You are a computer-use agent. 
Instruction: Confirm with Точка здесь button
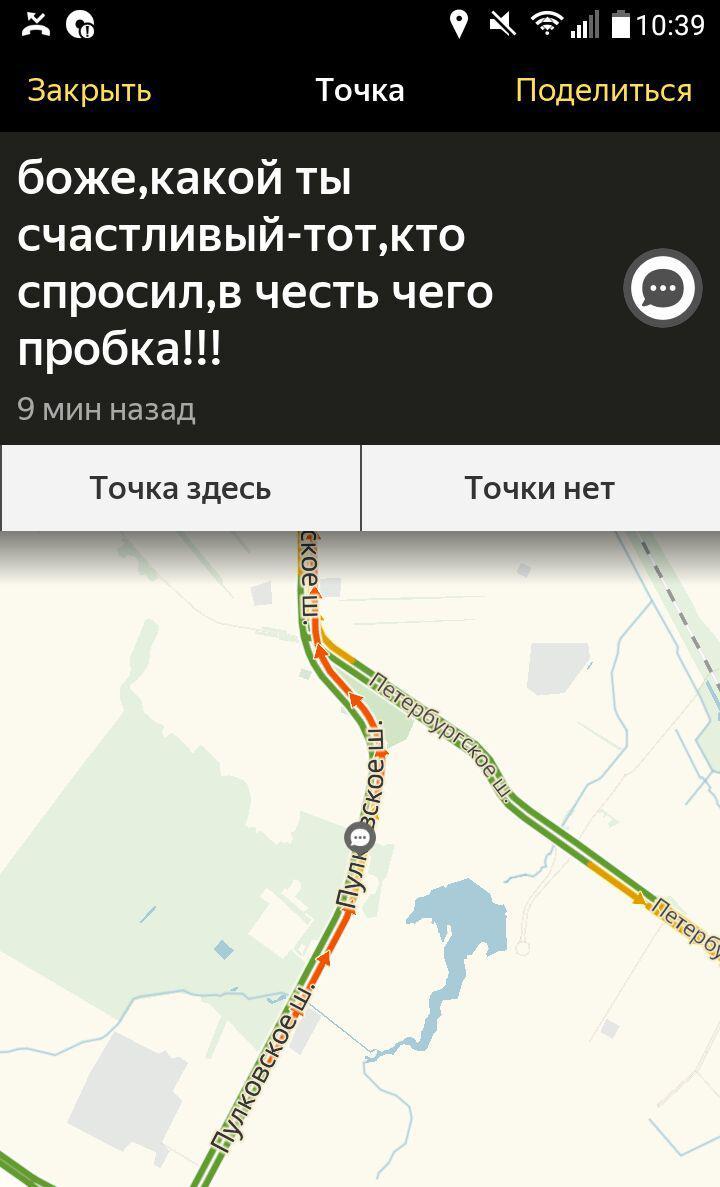click(180, 488)
